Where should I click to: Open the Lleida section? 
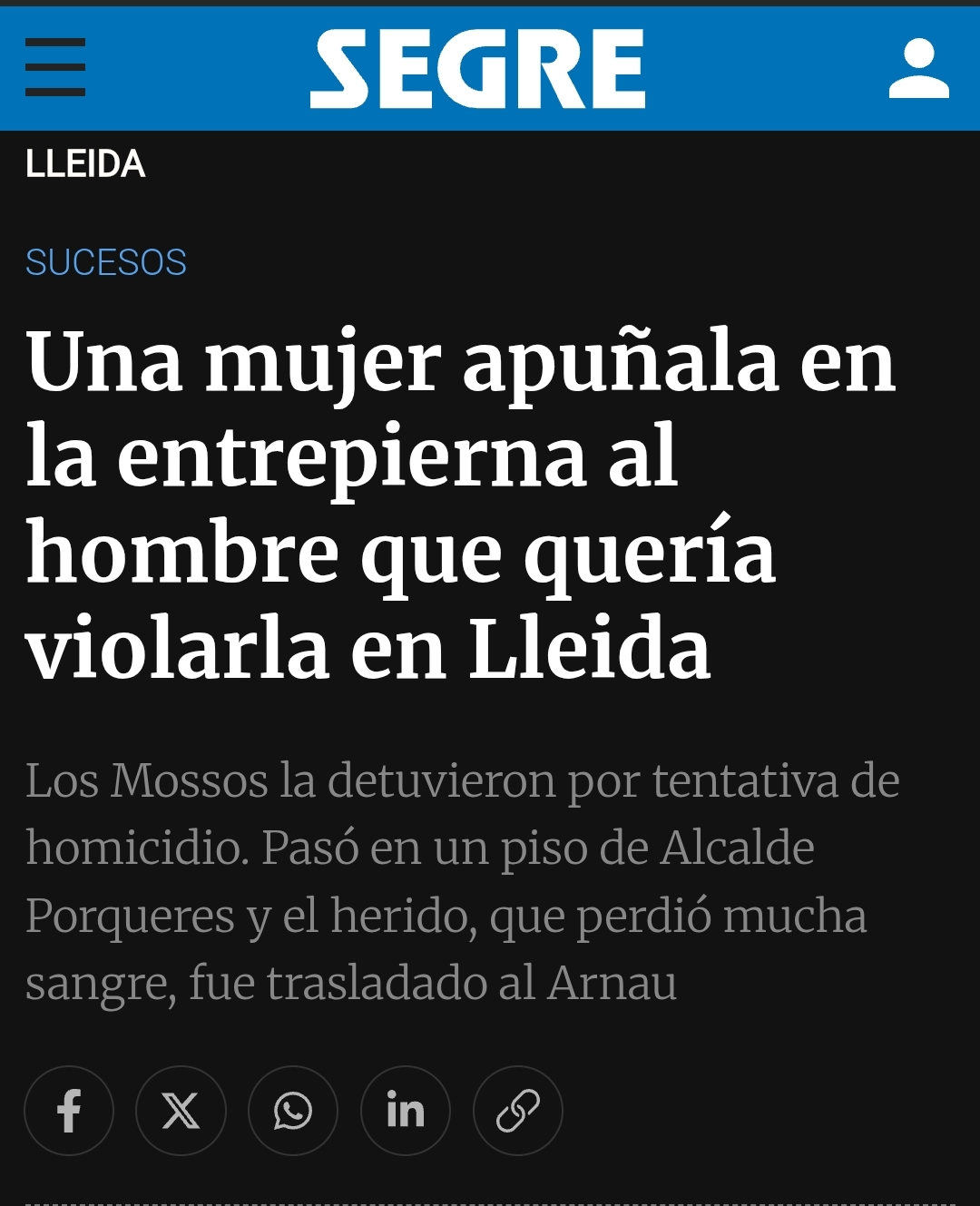pyautogui.click(x=85, y=164)
